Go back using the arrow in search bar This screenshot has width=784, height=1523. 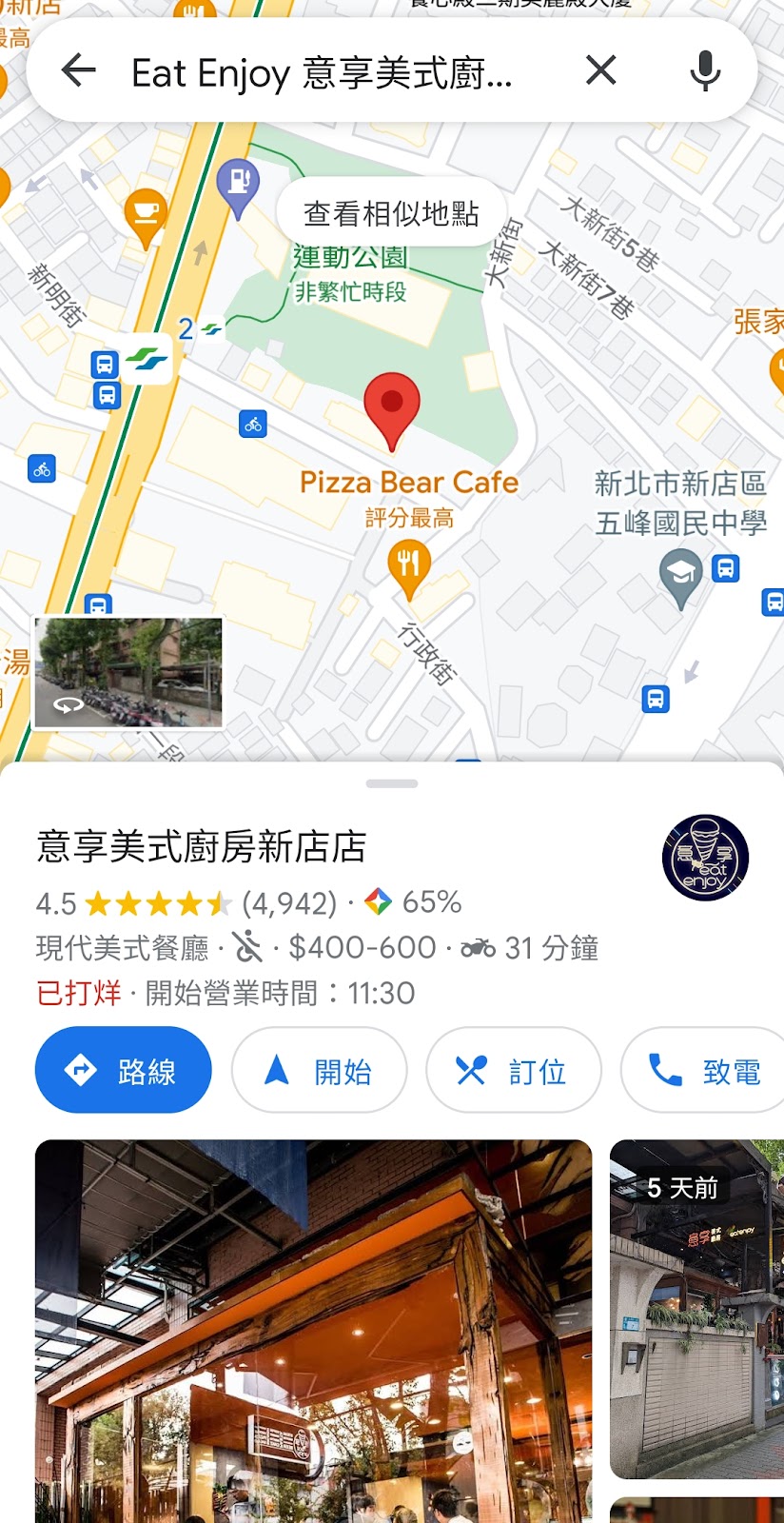[78, 70]
